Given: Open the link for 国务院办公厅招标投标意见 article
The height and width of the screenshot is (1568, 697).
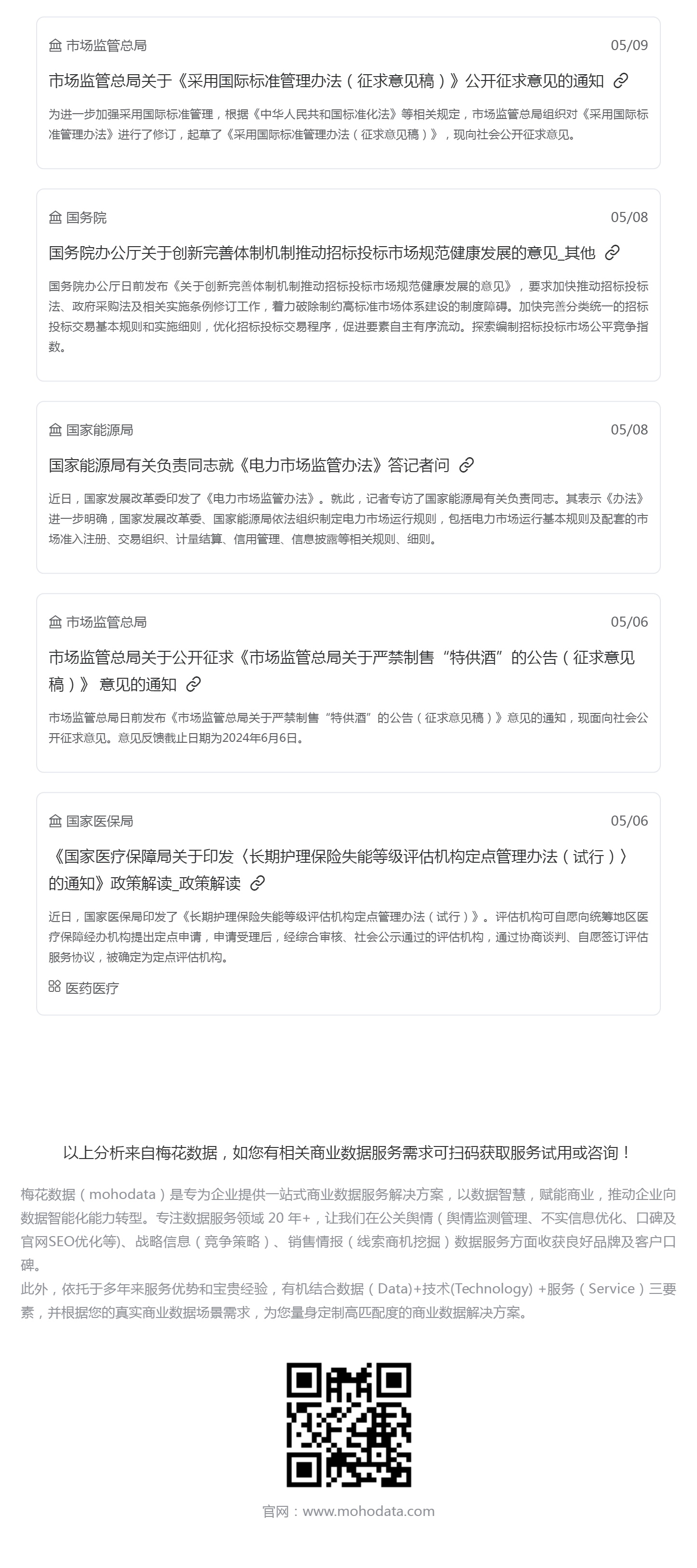Looking at the screenshot, I should (612, 252).
